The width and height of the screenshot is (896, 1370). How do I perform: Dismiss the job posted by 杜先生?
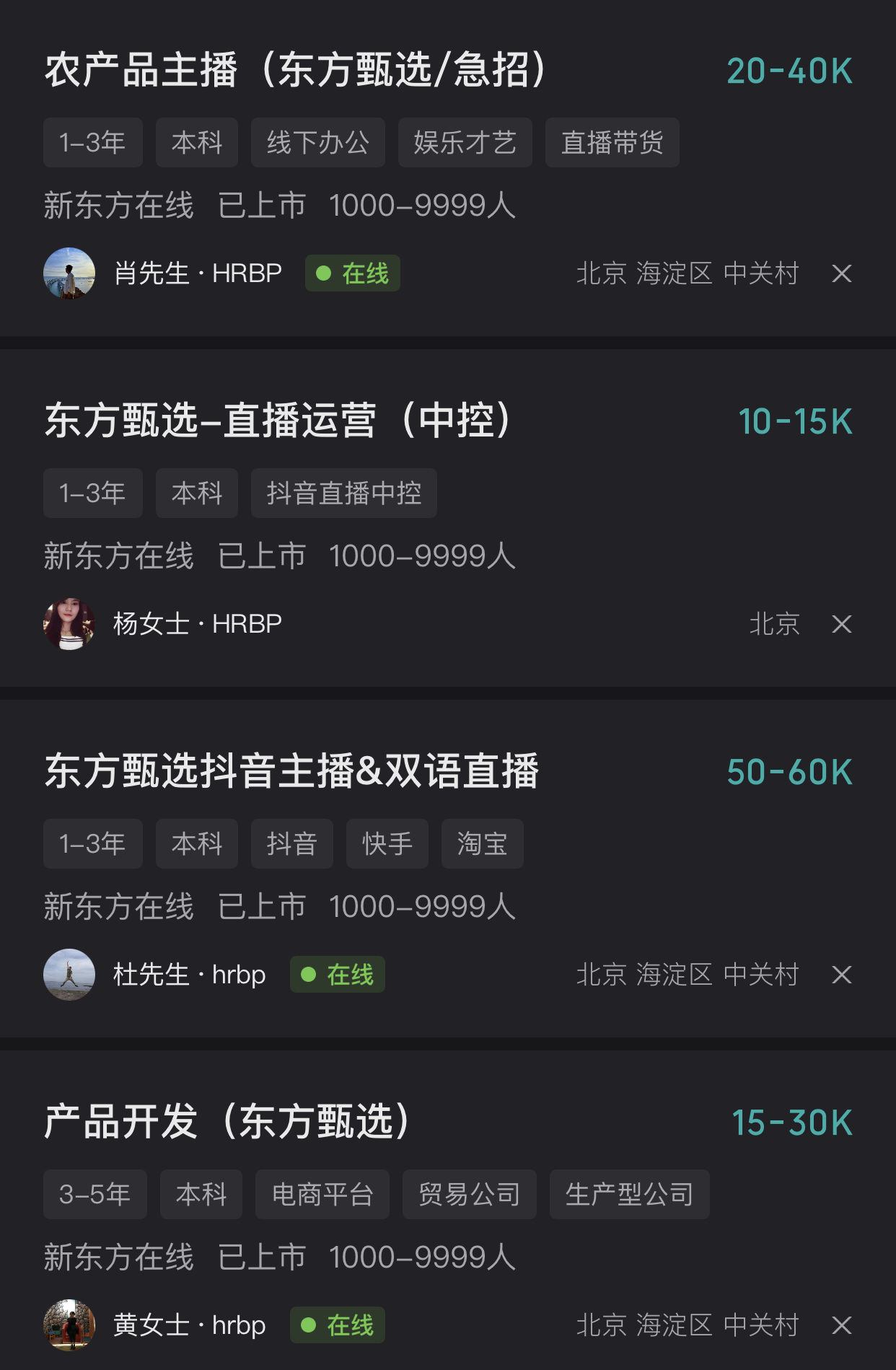click(x=842, y=975)
